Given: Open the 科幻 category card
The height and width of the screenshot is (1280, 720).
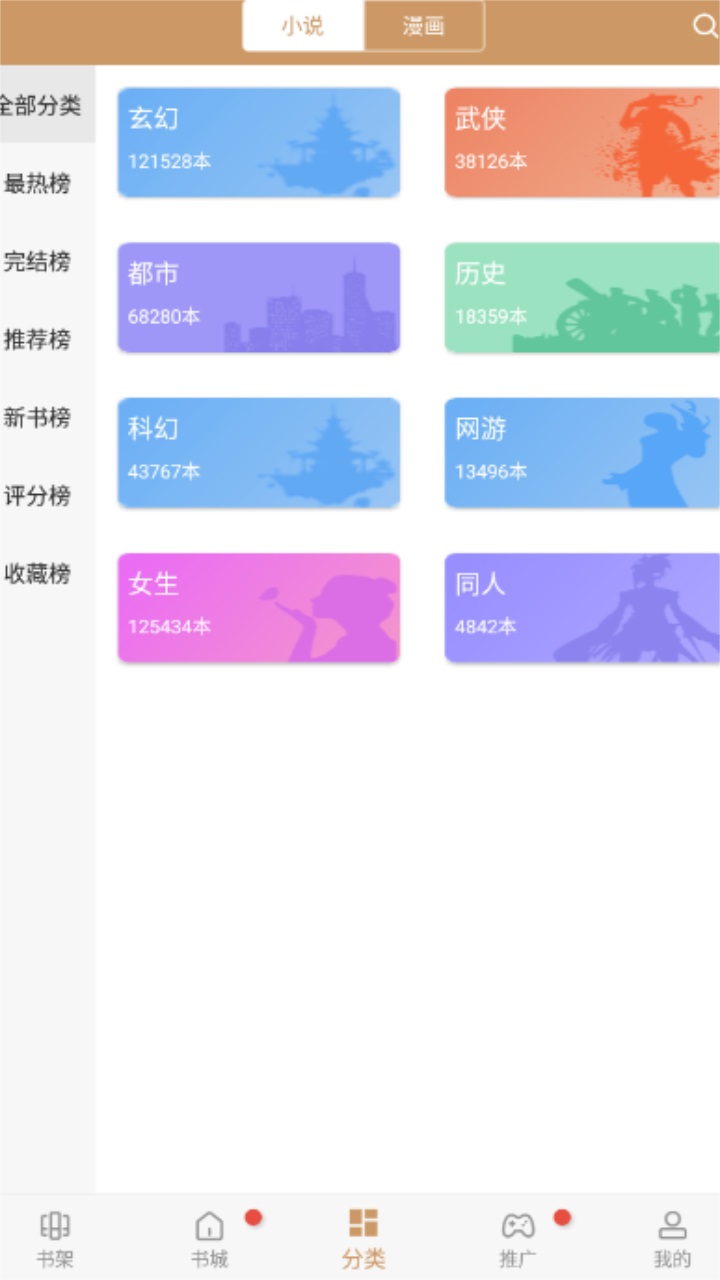Looking at the screenshot, I should [259, 453].
